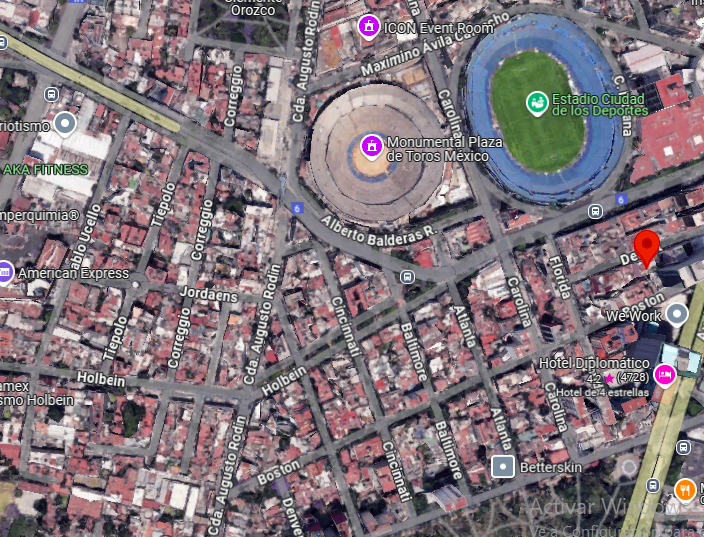Open the AKA FITNESS place label

45,170
